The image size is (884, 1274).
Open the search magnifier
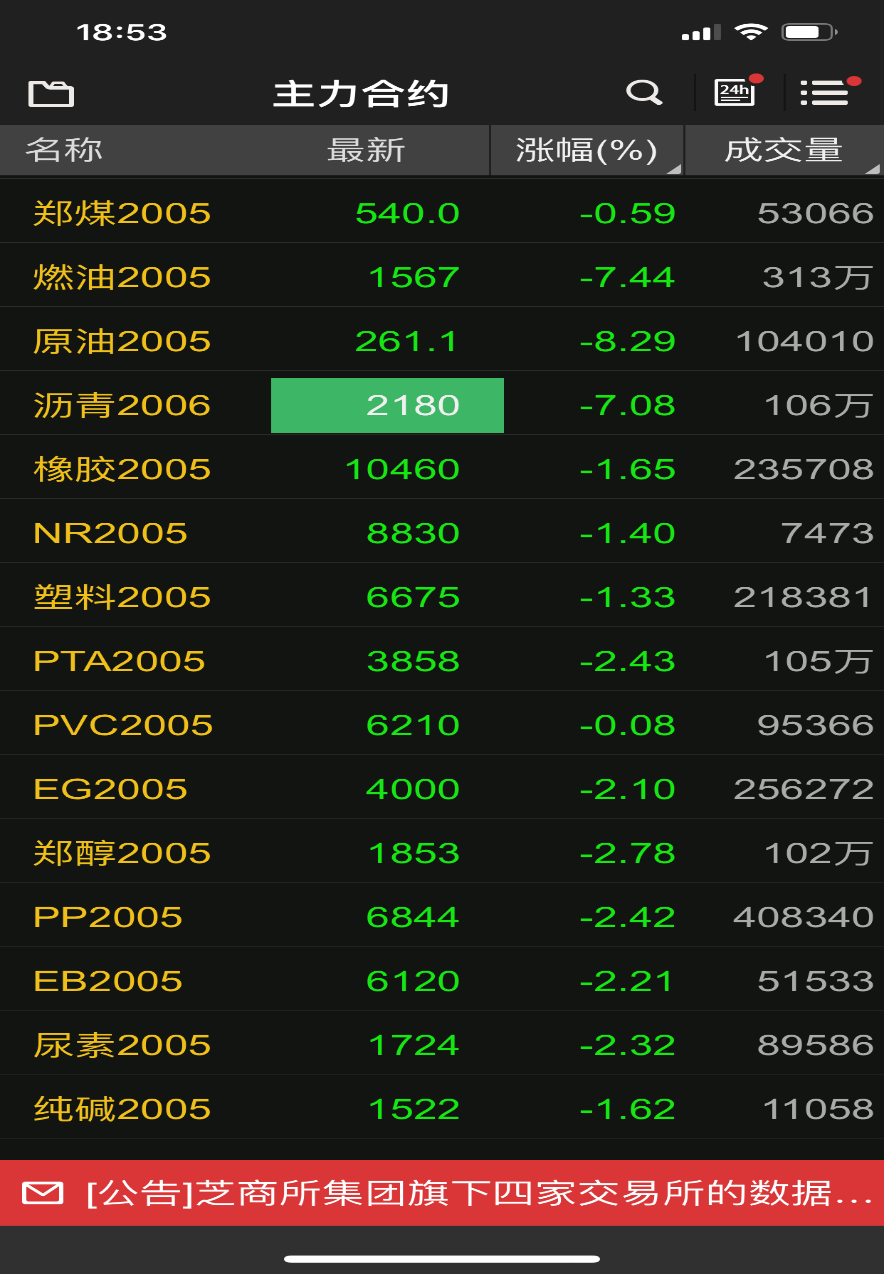(644, 93)
